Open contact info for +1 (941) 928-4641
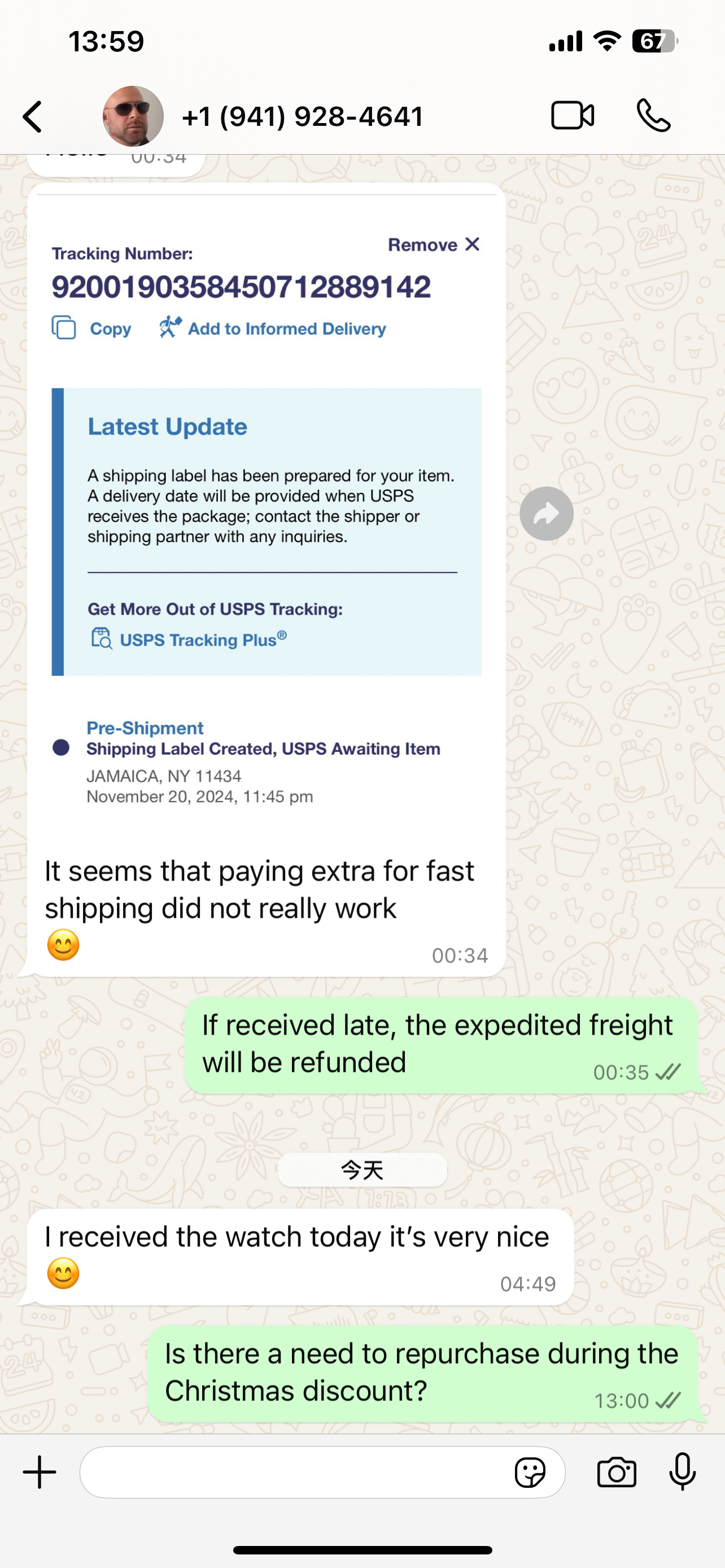Viewport: 725px width, 1568px height. [303, 116]
